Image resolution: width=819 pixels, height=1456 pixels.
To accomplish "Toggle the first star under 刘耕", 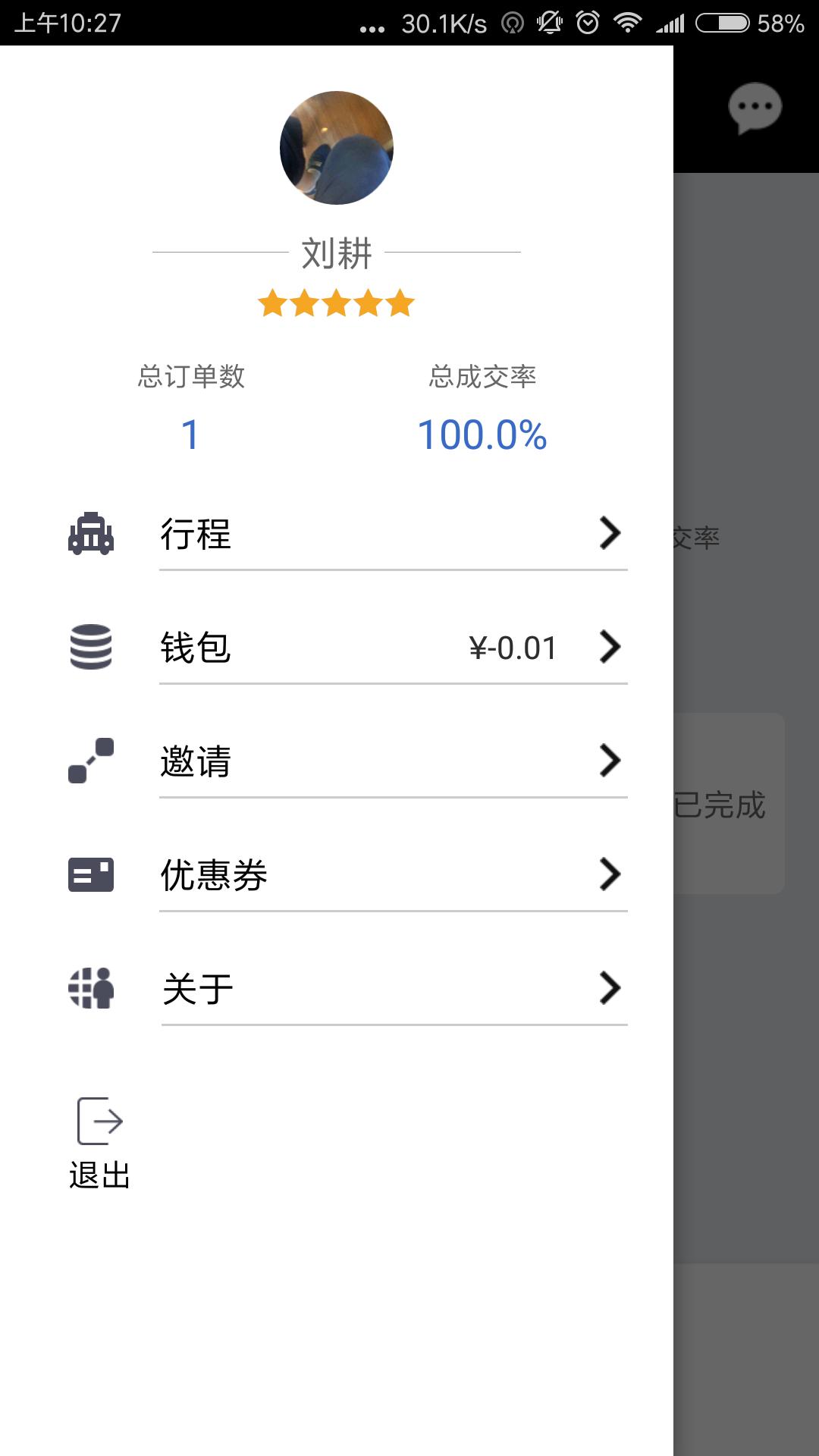I will point(275,302).
